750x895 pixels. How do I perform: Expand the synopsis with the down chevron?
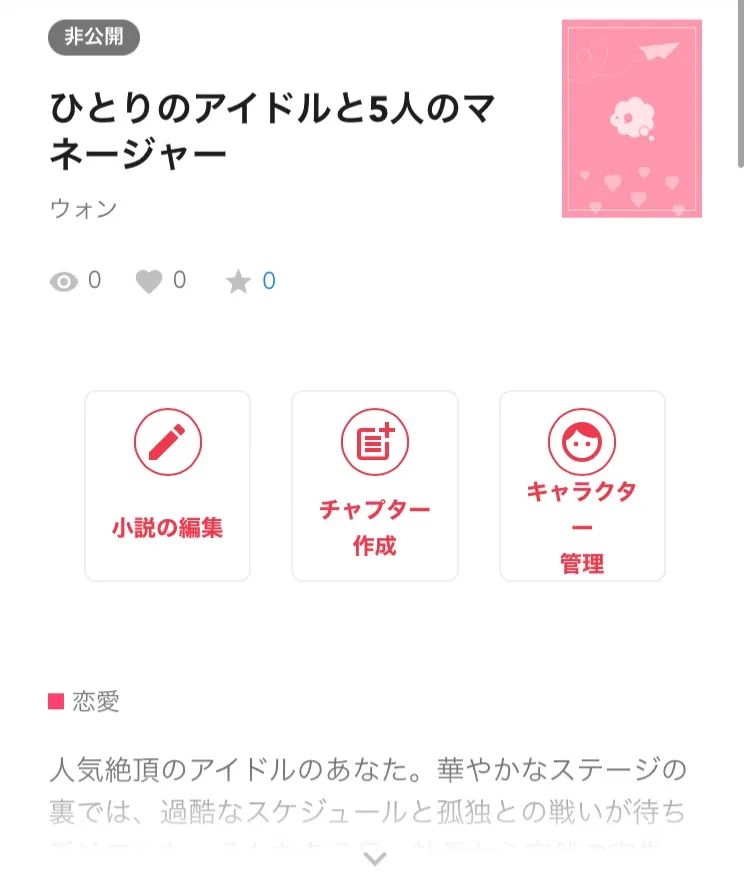(375, 859)
